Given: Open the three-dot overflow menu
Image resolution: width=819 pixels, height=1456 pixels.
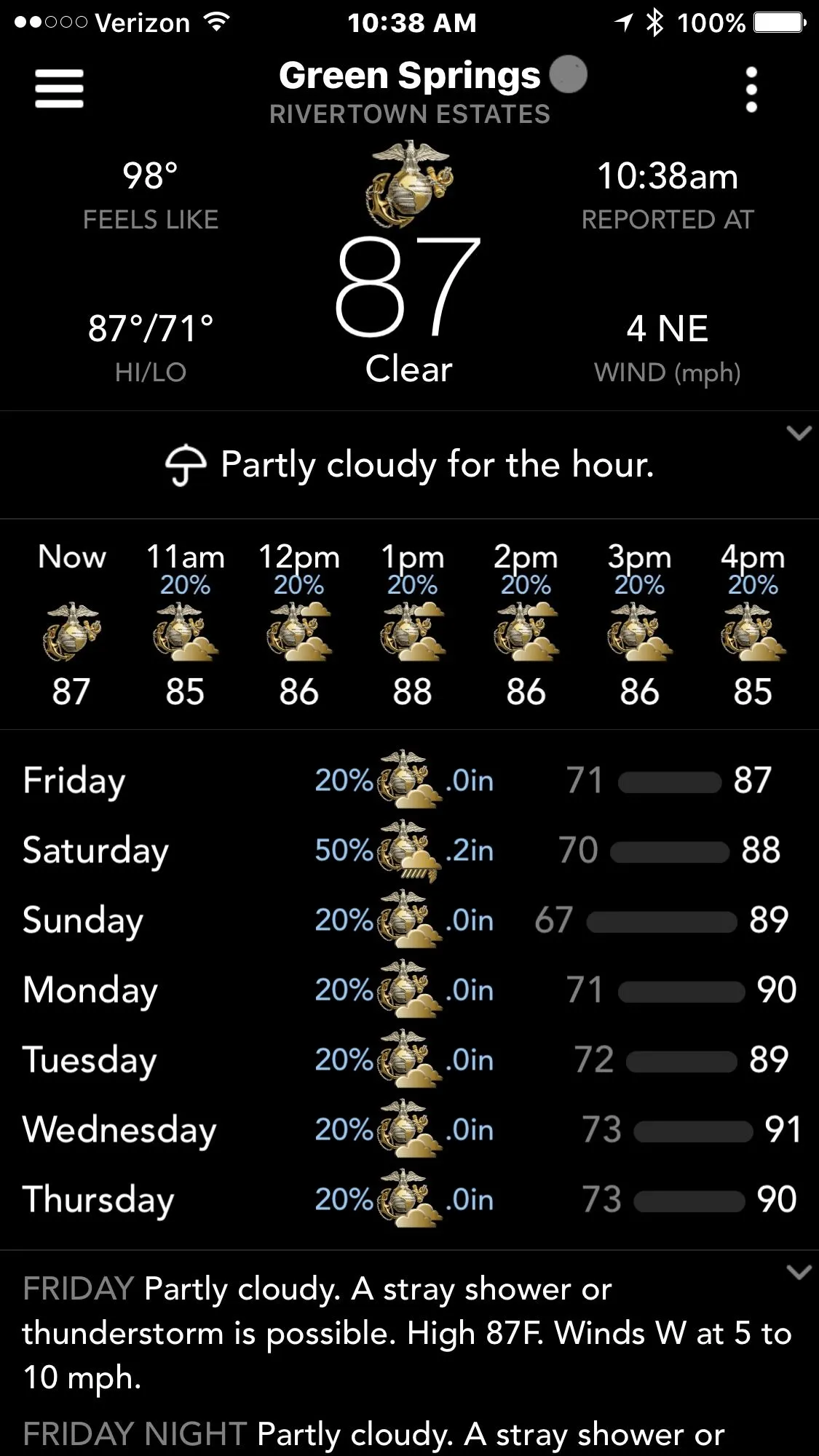Looking at the screenshot, I should [751, 89].
